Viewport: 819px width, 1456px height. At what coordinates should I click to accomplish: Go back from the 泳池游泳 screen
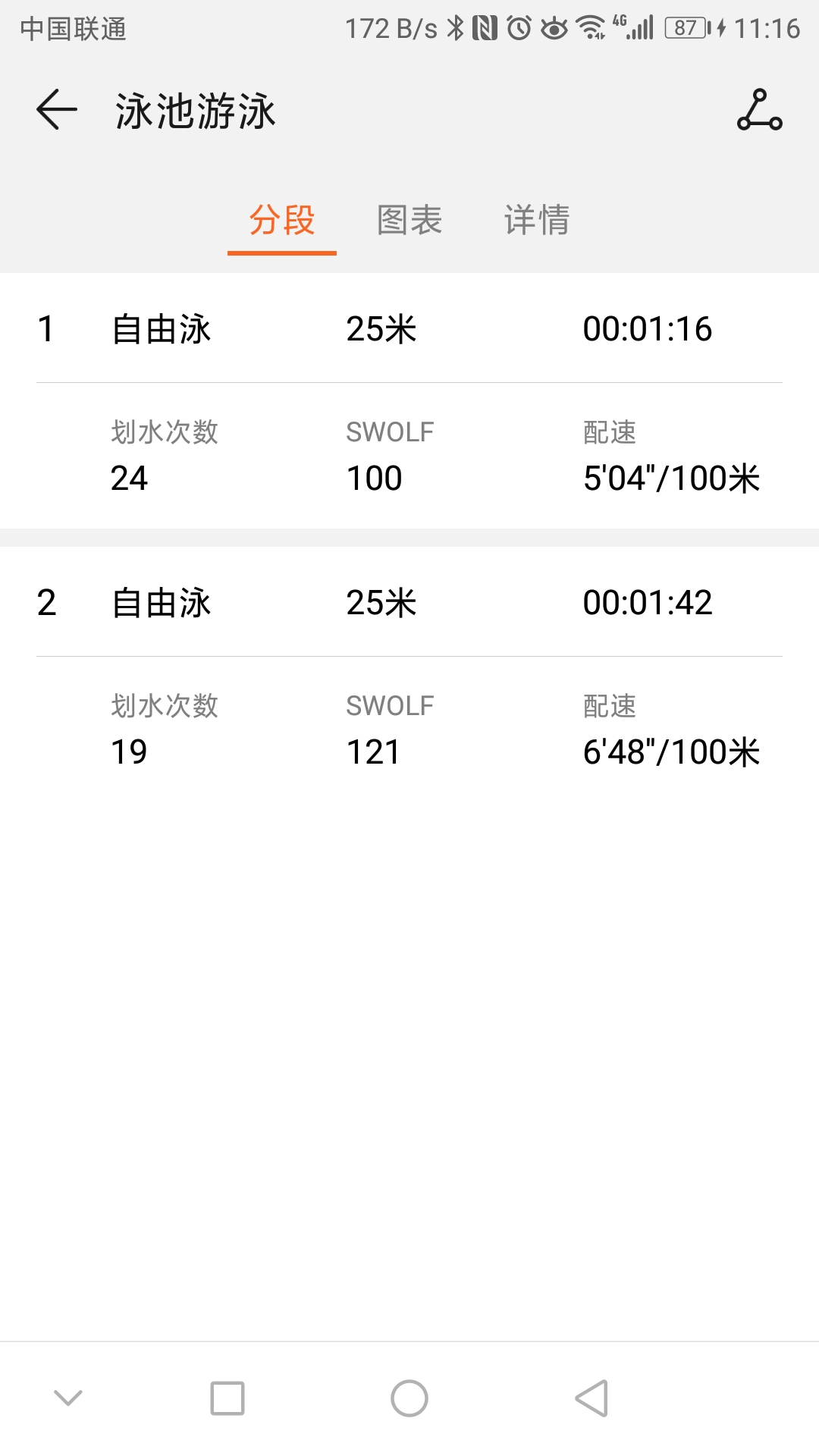tap(57, 110)
